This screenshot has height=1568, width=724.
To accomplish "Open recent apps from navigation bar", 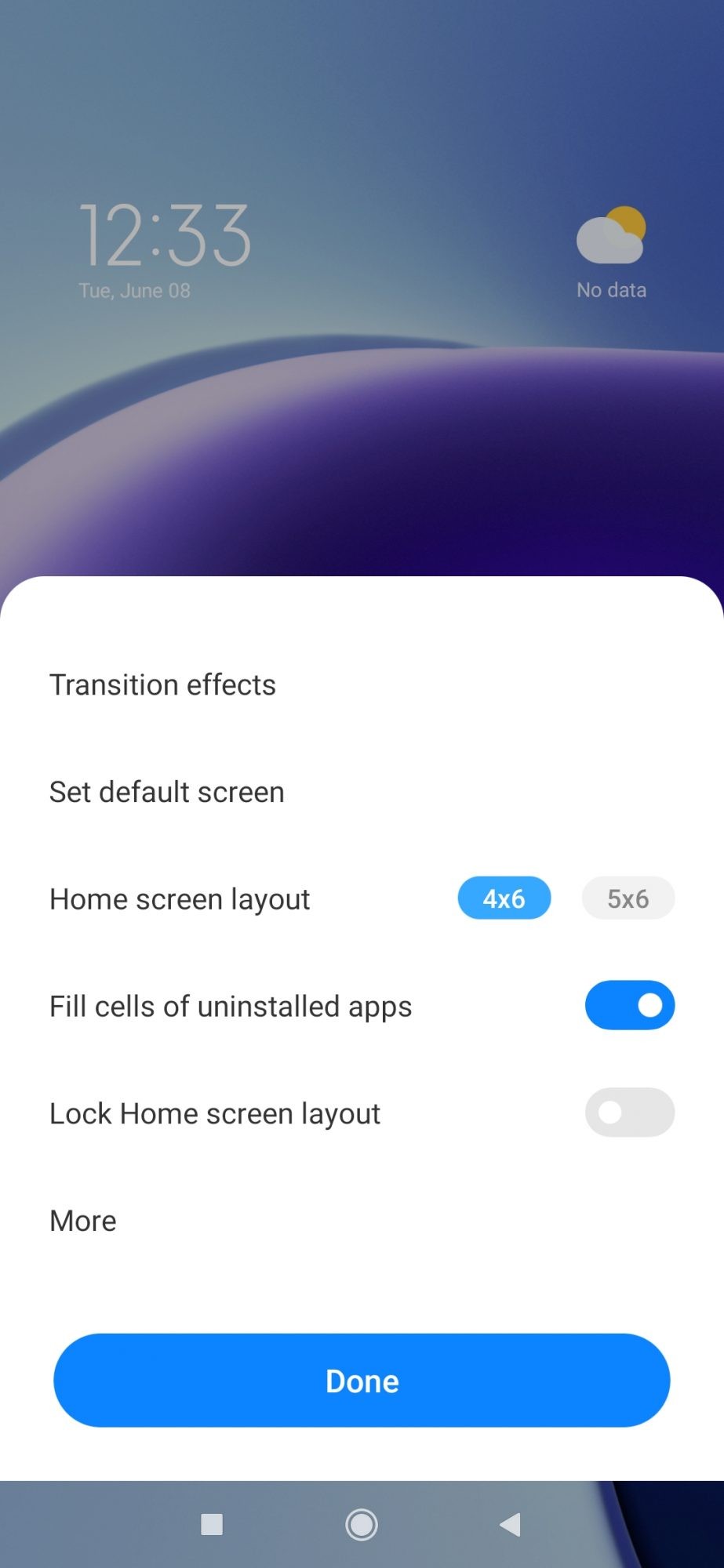I will click(x=212, y=1524).
